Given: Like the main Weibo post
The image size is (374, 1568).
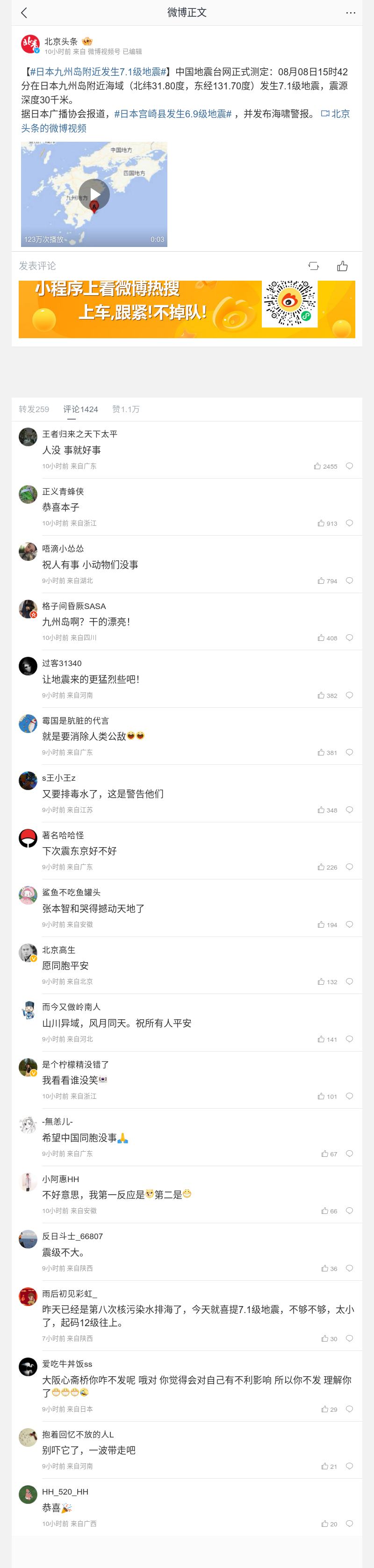Looking at the screenshot, I should point(342,266).
